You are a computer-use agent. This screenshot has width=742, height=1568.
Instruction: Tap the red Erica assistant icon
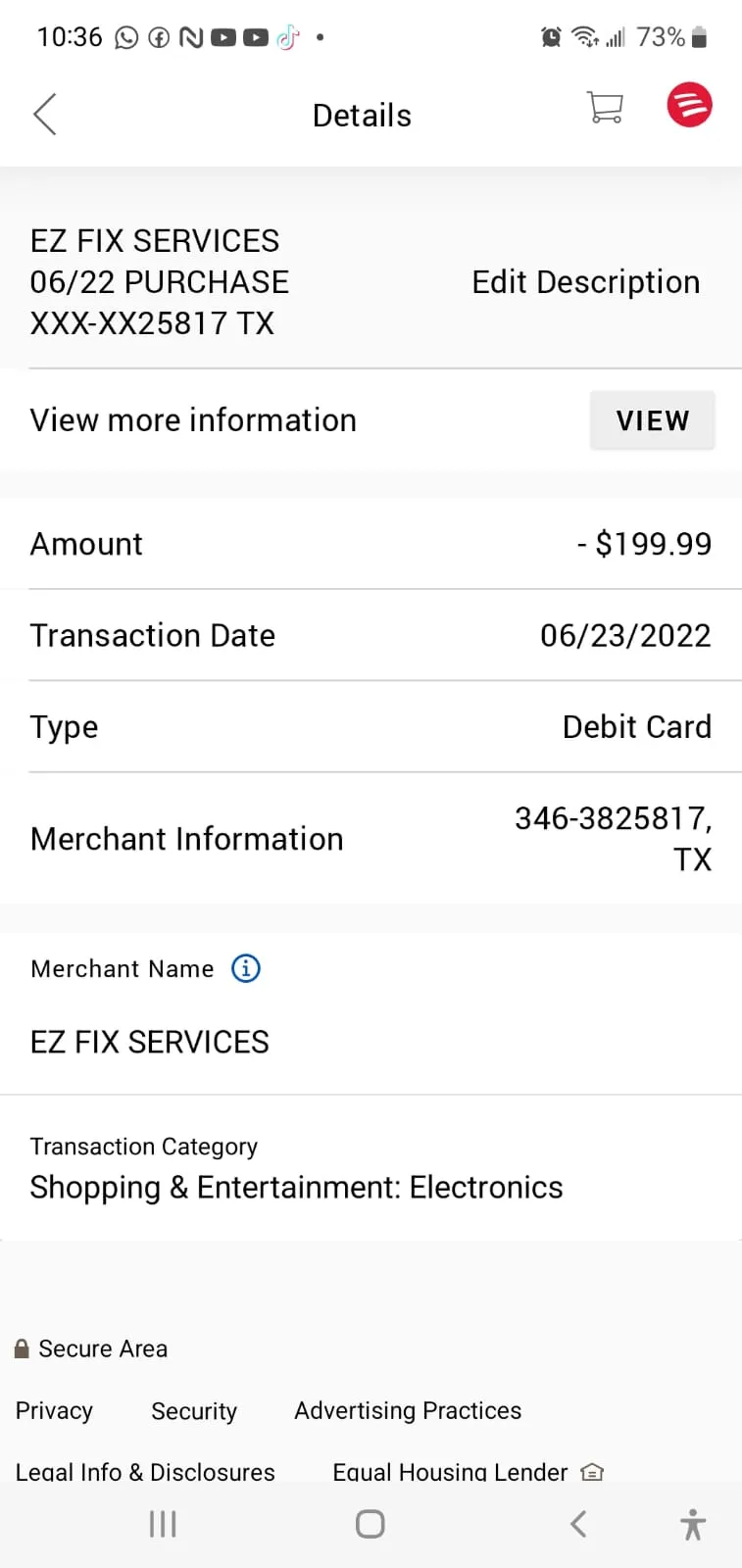coord(689,105)
